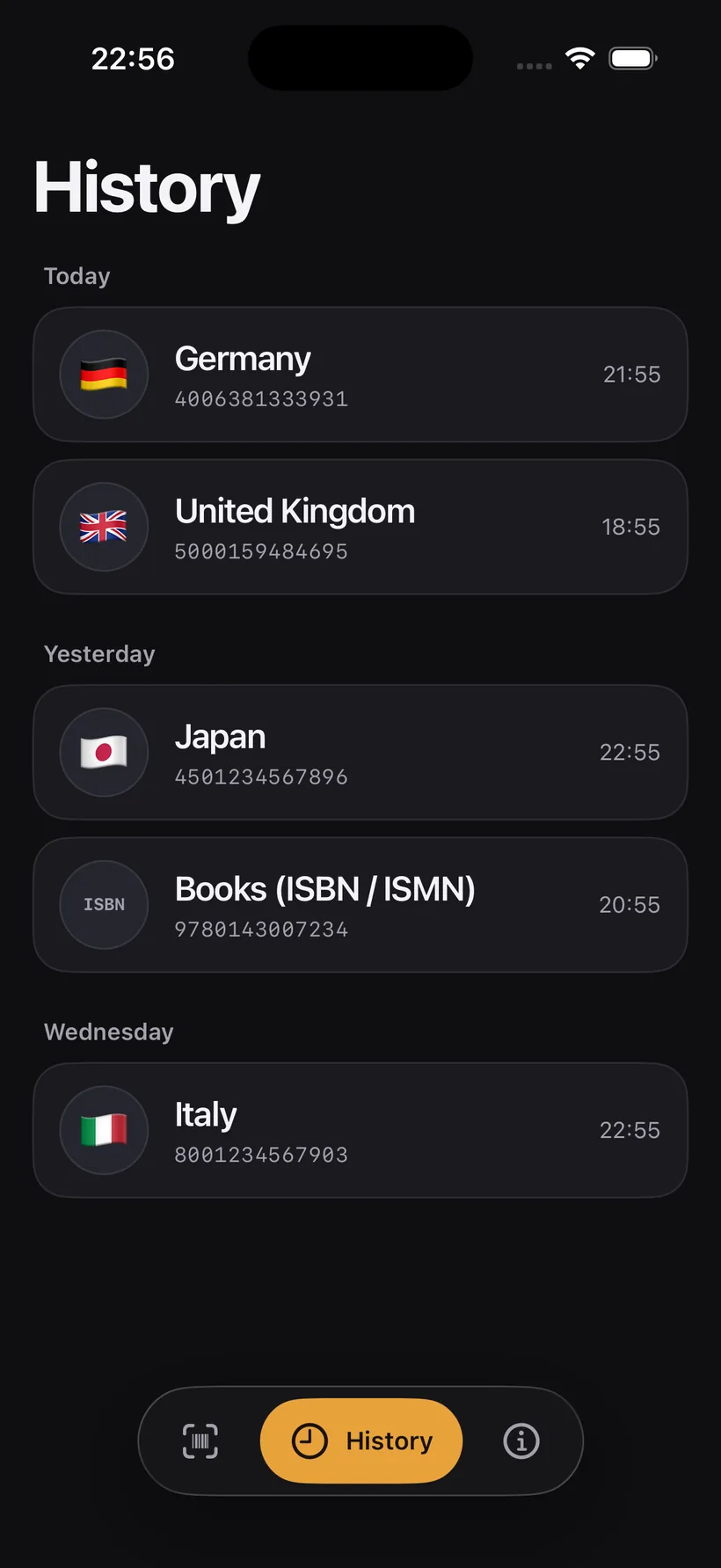The width and height of the screenshot is (721, 1568).
Task: View the Japan barcode record
Action: point(360,753)
